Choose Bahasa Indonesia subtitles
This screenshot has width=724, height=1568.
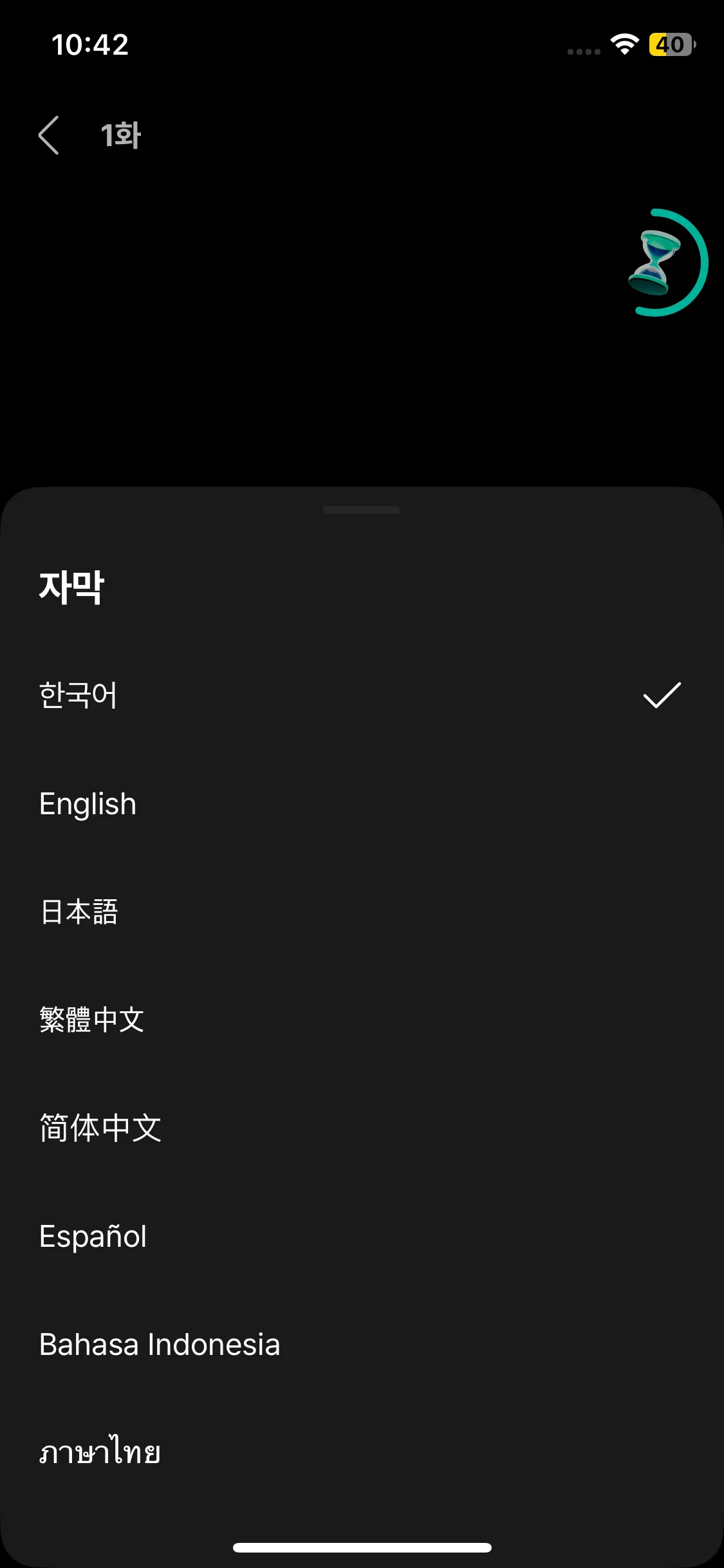tap(160, 1345)
